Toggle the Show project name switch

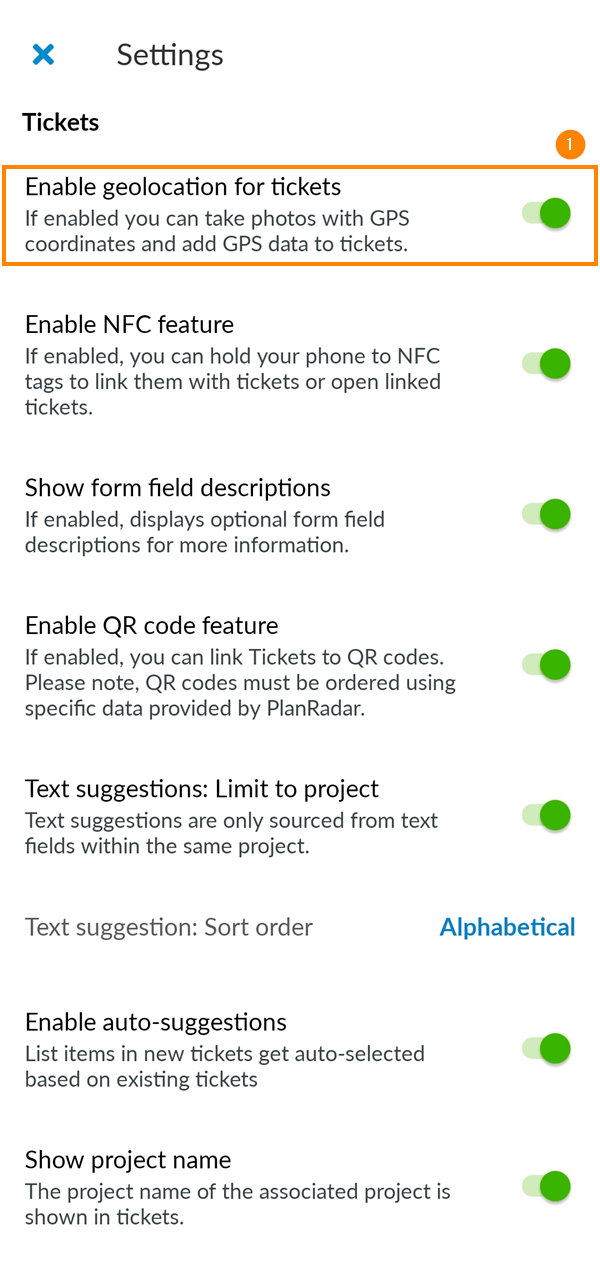pyautogui.click(x=547, y=1187)
